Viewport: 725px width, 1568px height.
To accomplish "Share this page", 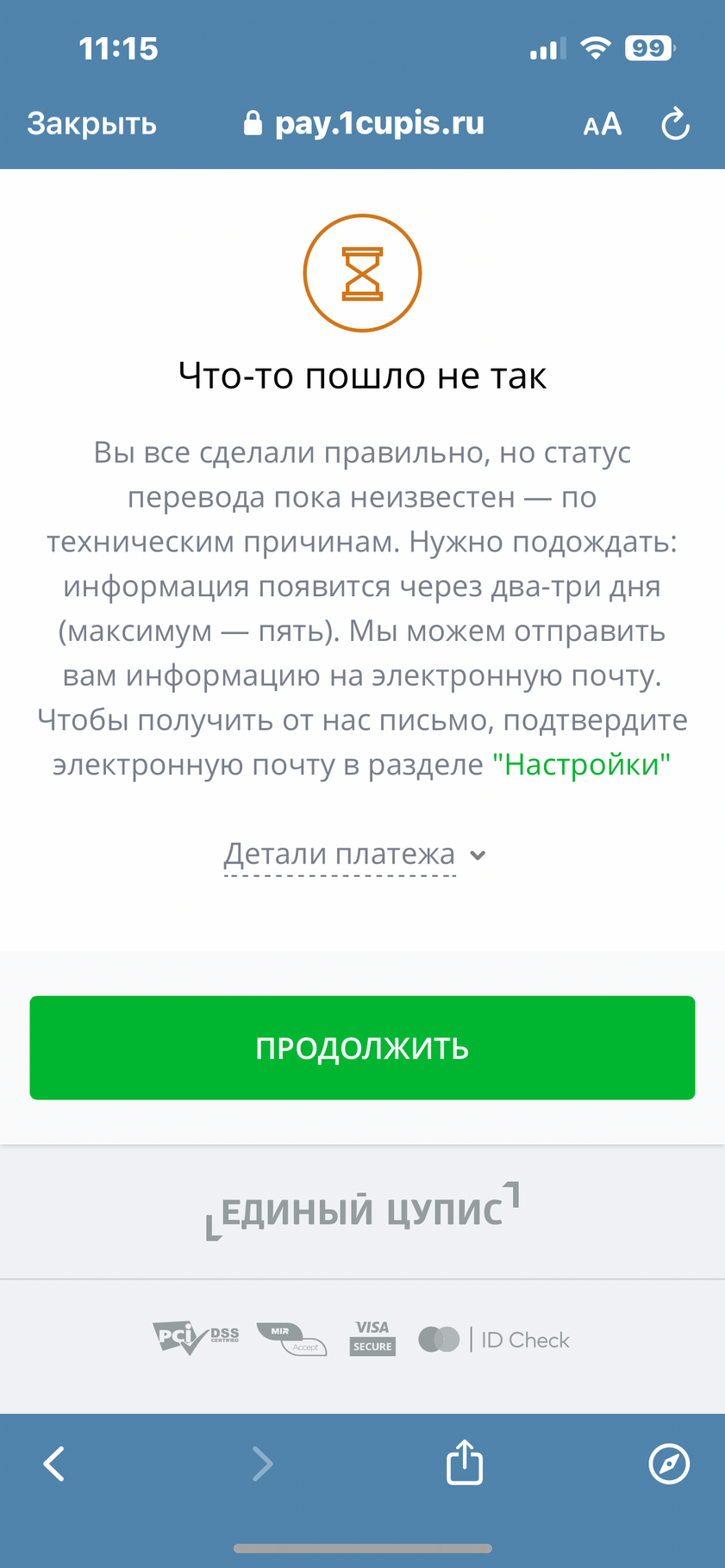I will [465, 1462].
